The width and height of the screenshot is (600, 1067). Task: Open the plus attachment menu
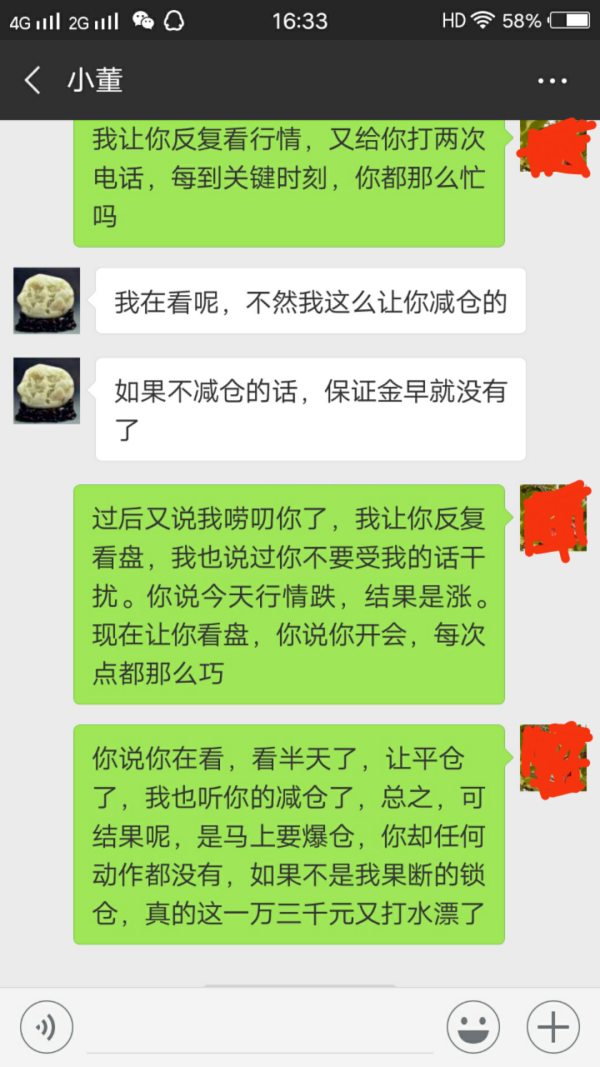(x=553, y=1026)
